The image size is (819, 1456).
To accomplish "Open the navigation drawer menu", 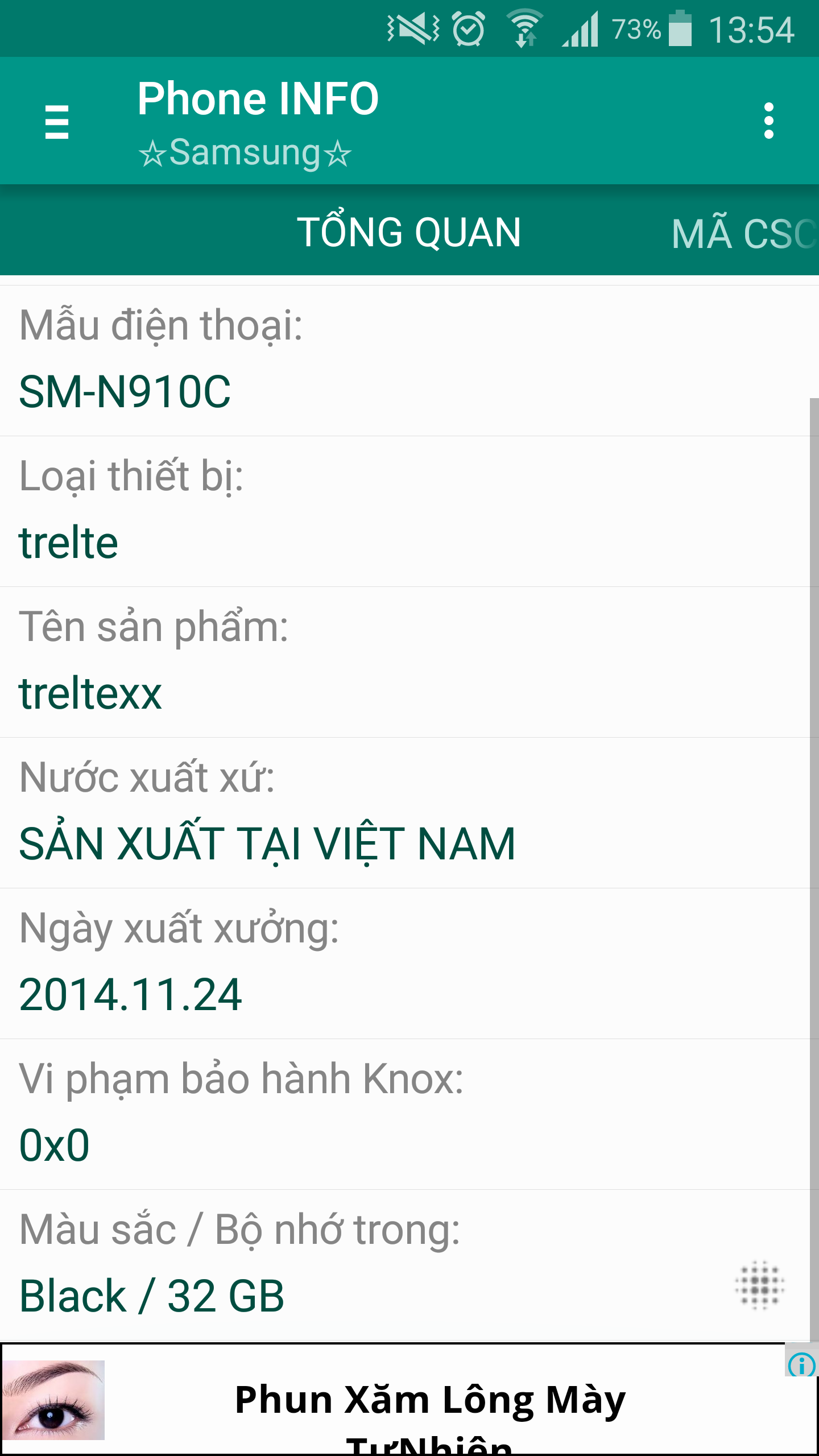I will 57,121.
